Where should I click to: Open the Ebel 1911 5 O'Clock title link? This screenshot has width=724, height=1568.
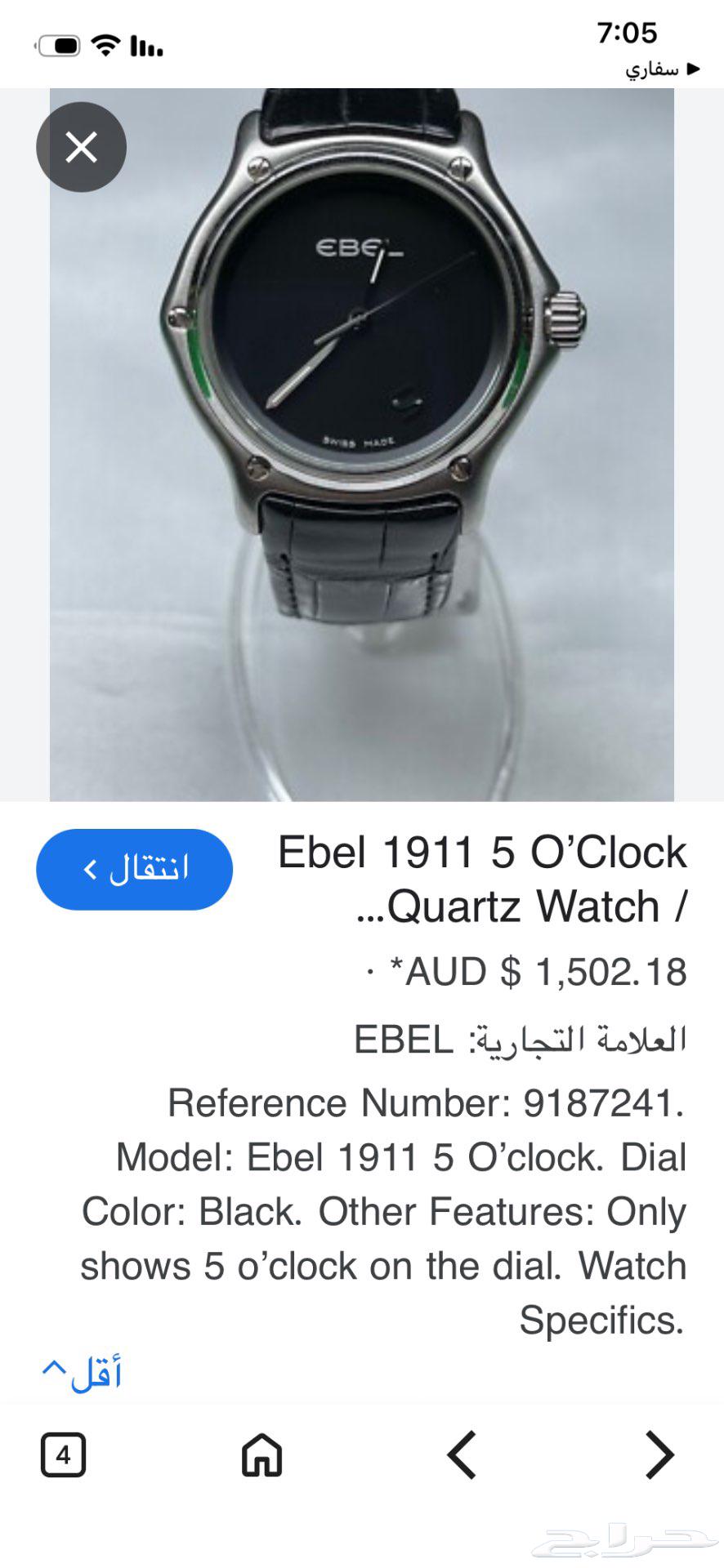coord(482,853)
